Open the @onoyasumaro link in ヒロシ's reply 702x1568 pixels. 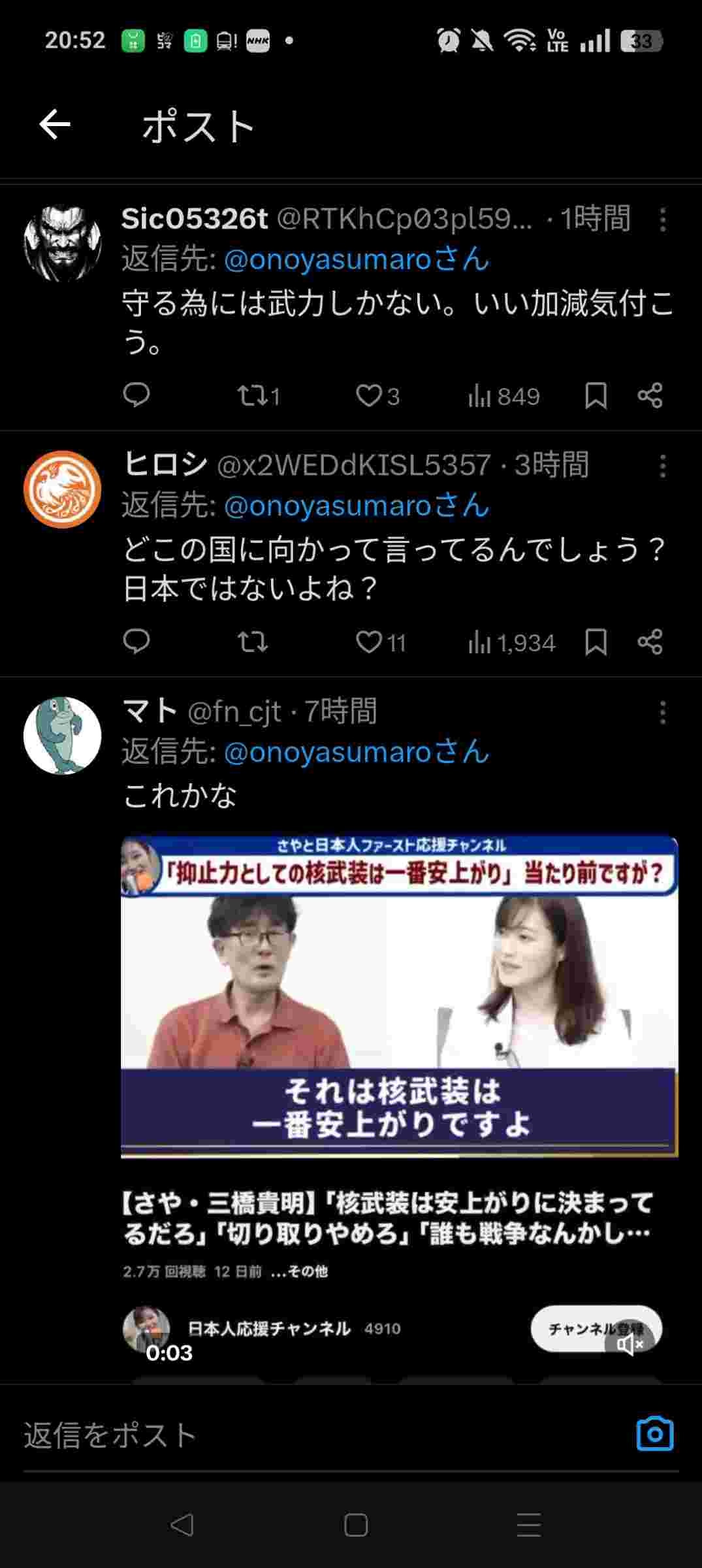328,506
